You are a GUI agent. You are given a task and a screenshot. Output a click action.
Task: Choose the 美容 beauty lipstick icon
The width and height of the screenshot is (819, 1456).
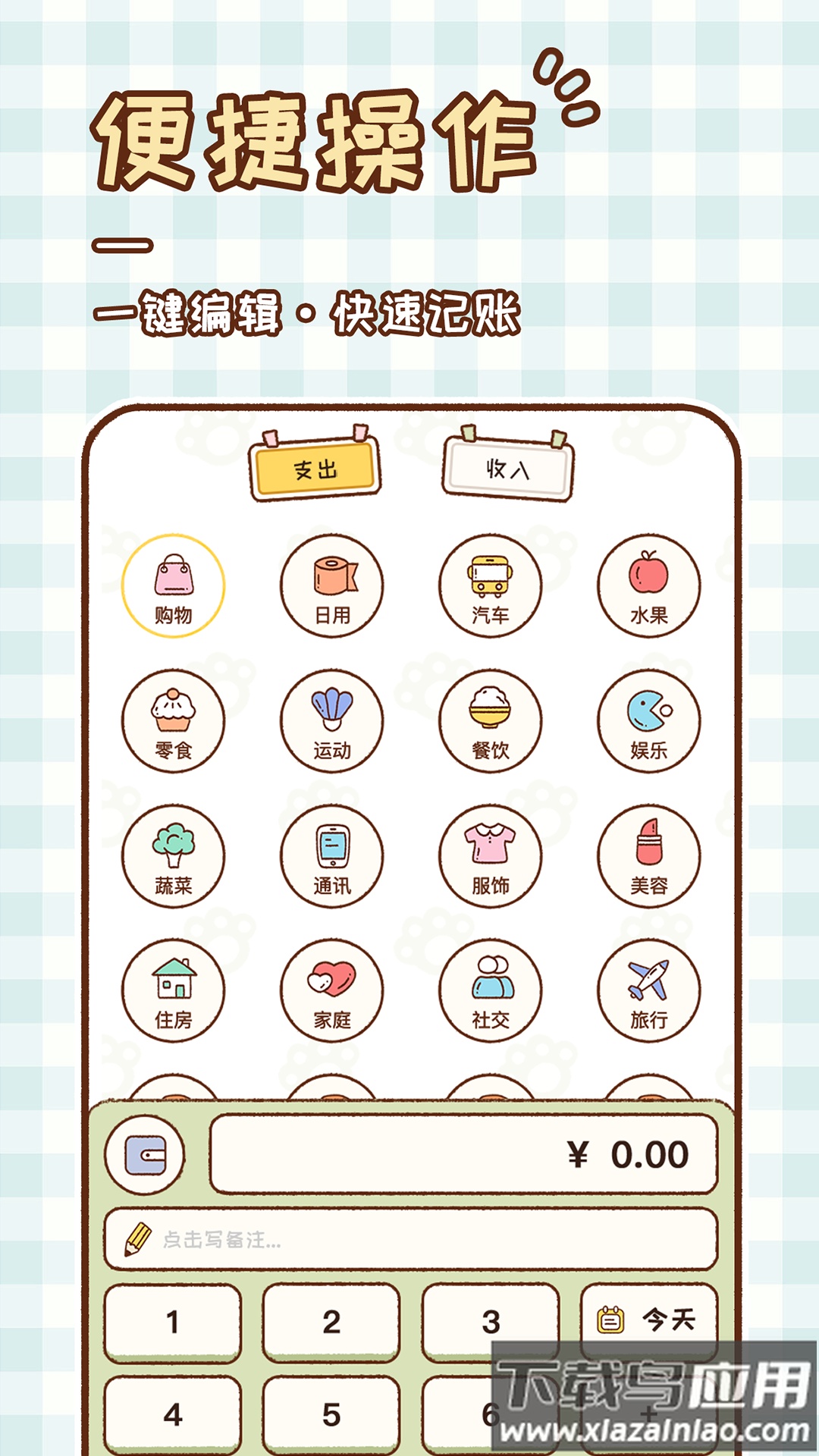651,855
